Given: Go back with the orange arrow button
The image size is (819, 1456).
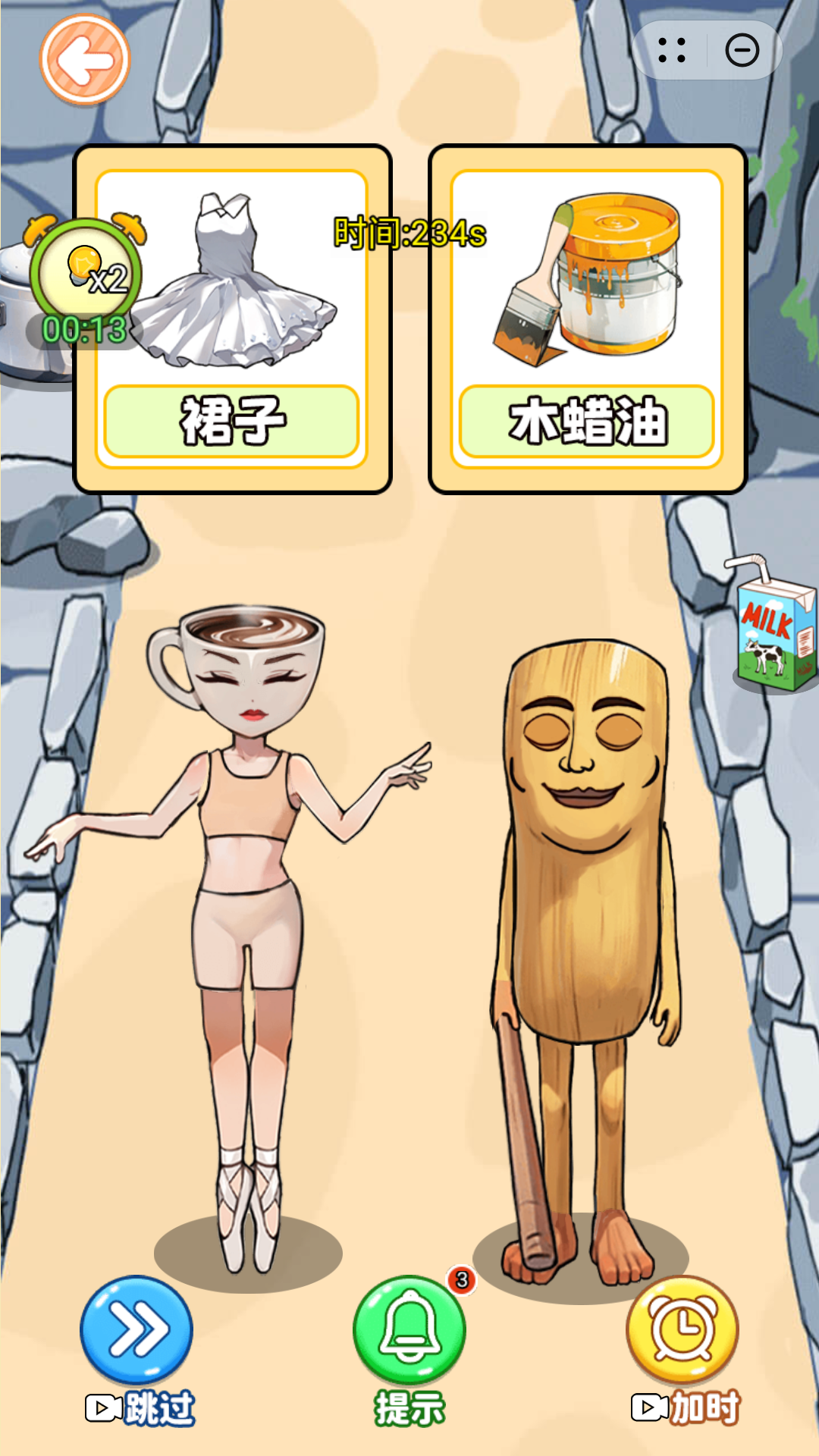Looking at the screenshot, I should (x=85, y=60).
